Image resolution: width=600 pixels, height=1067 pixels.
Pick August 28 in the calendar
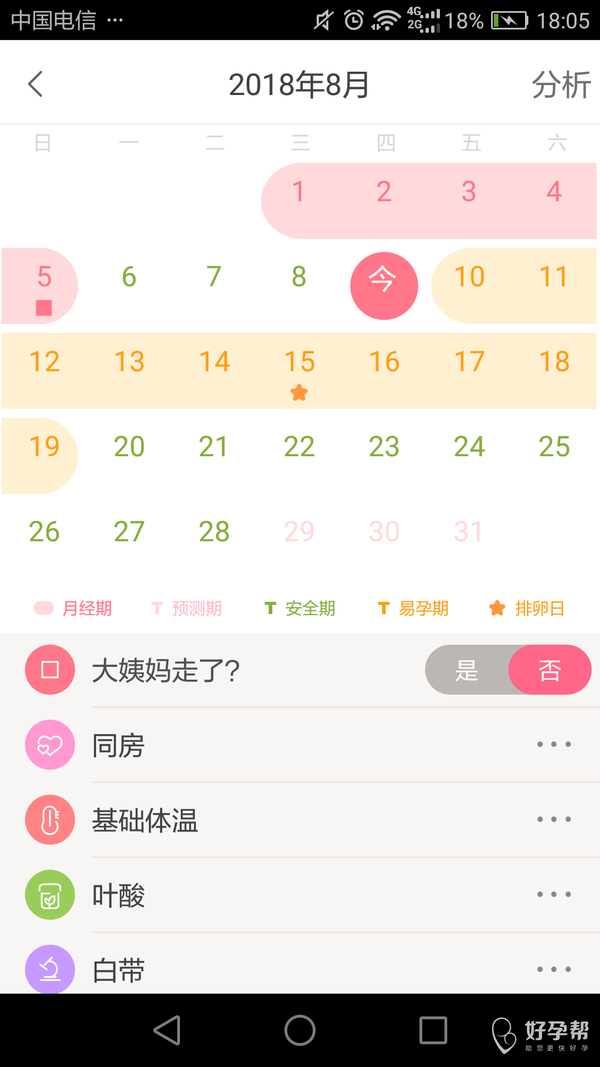[214, 532]
